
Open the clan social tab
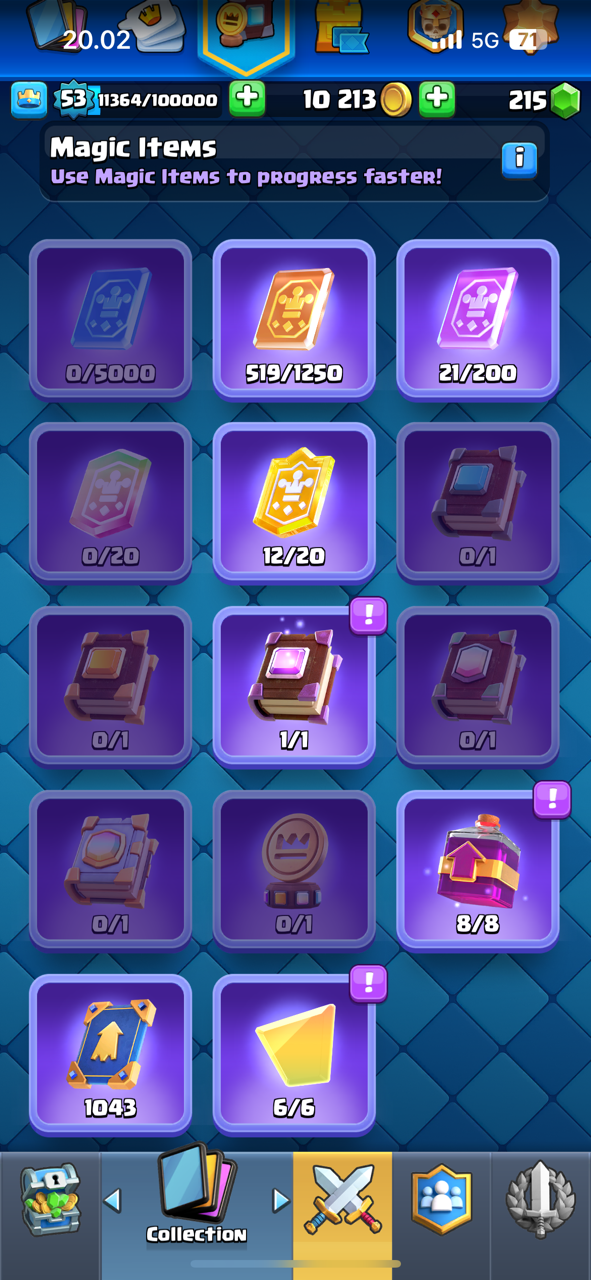click(x=441, y=1199)
